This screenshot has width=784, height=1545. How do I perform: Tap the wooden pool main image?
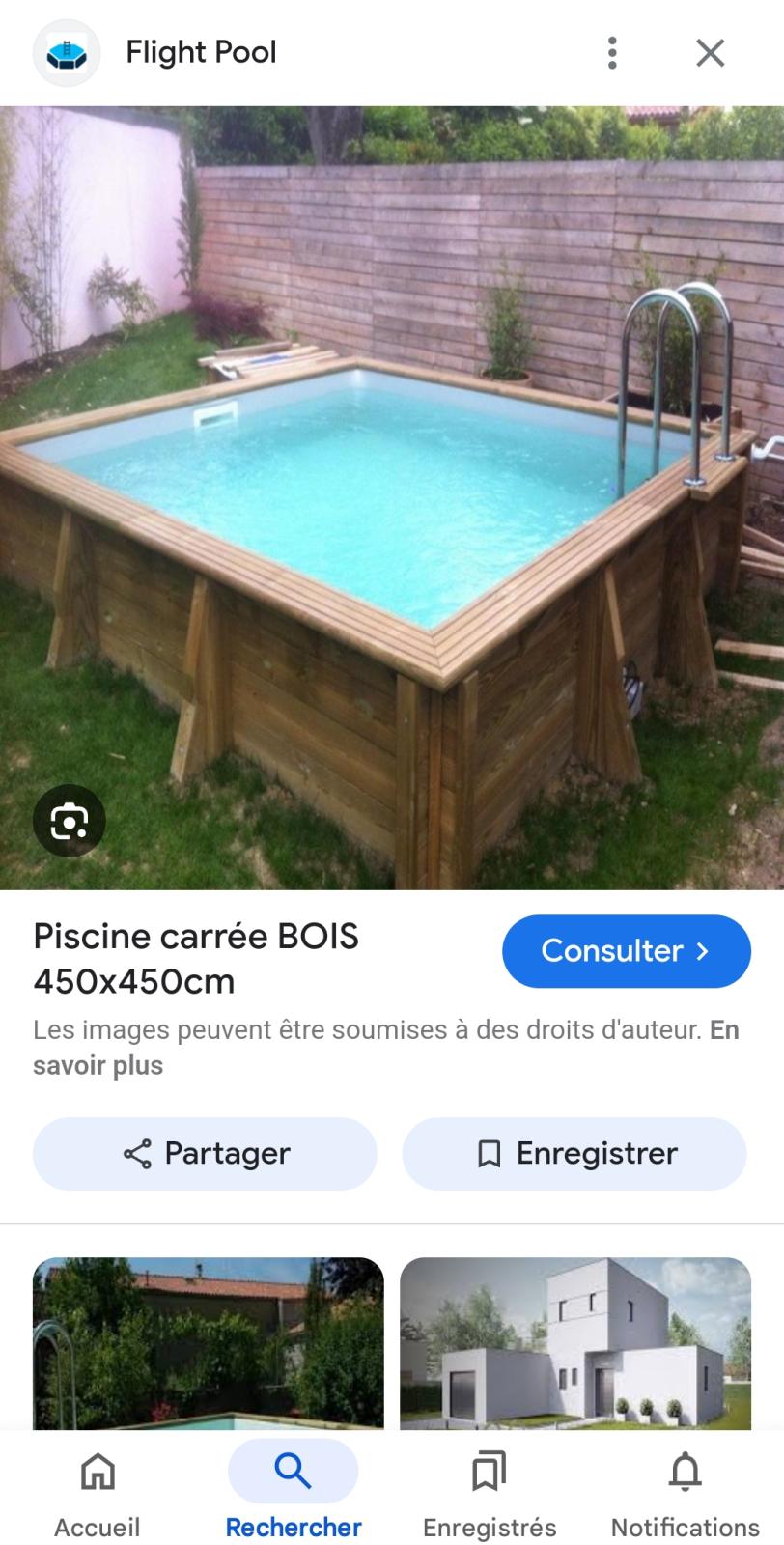tap(392, 497)
